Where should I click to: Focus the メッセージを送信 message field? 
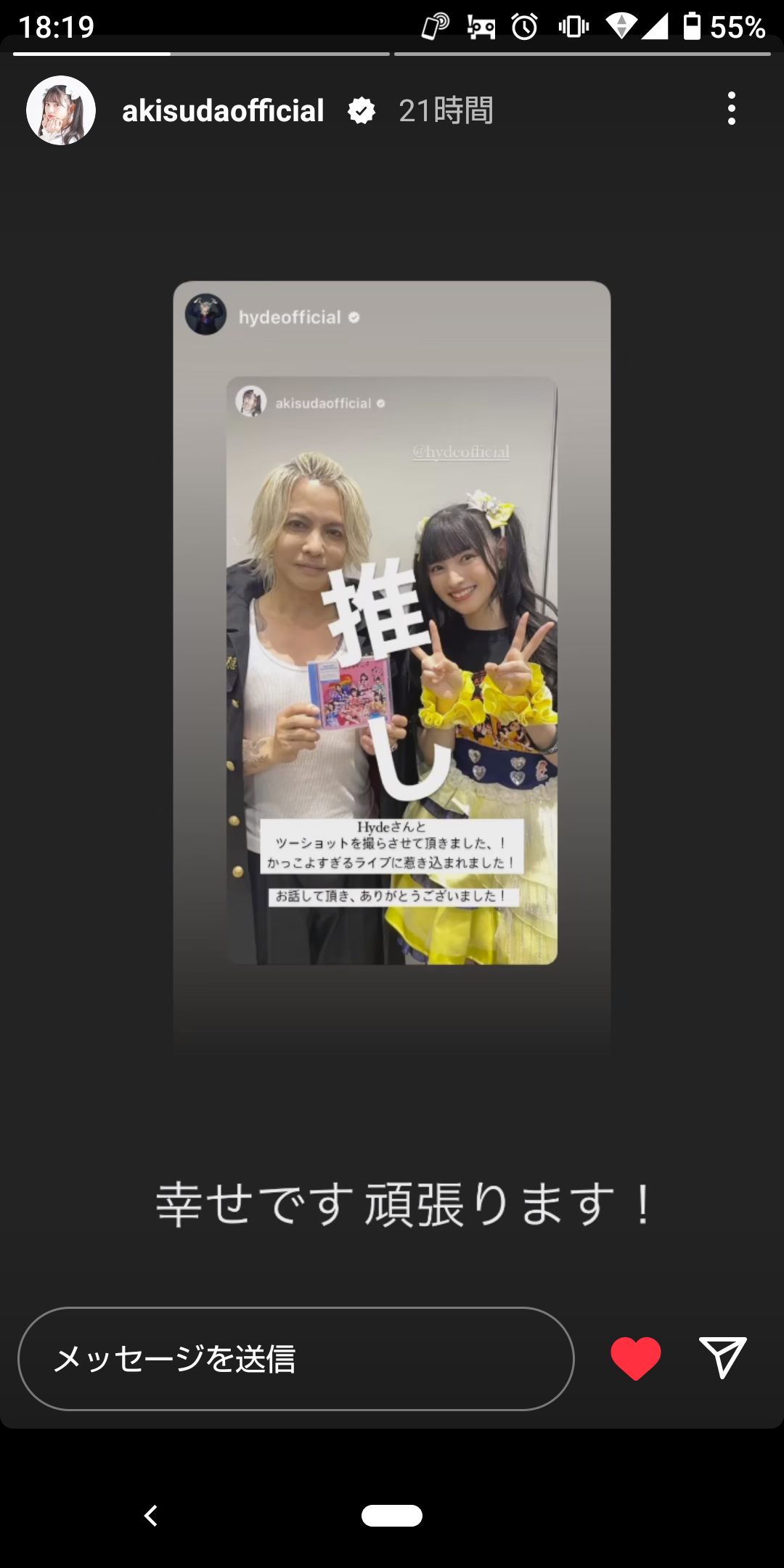[x=296, y=1359]
